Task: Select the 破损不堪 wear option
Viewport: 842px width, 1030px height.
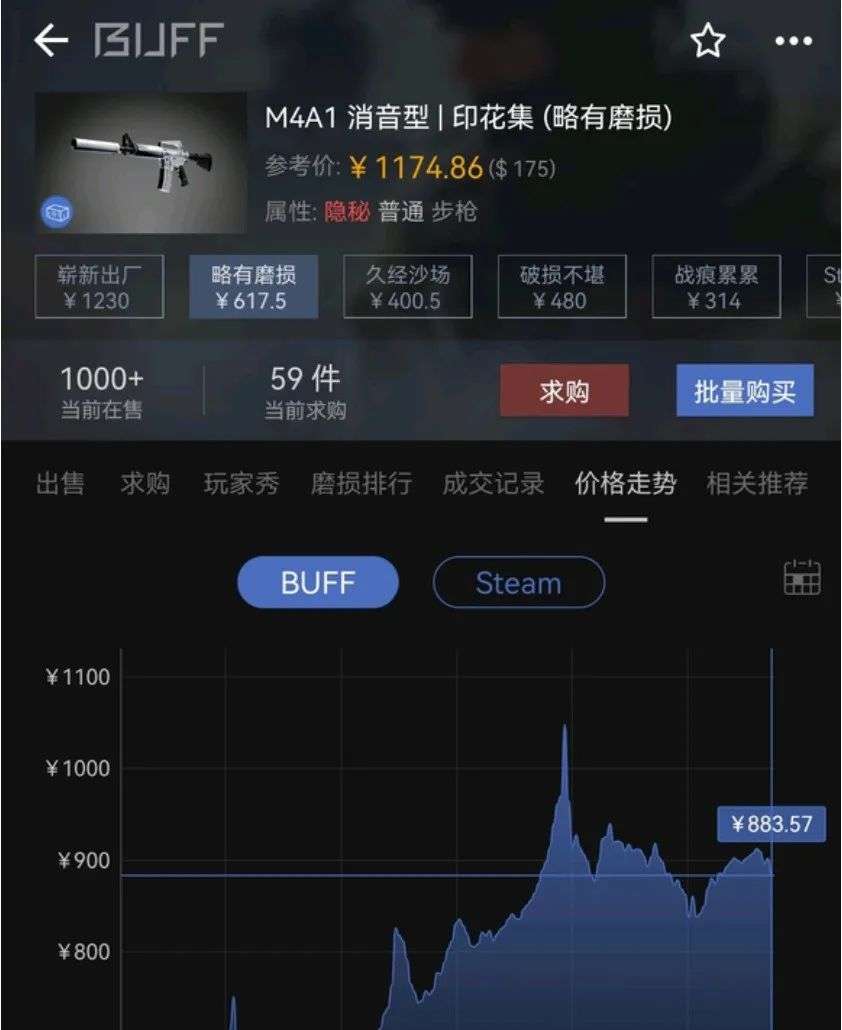Action: 562,287
